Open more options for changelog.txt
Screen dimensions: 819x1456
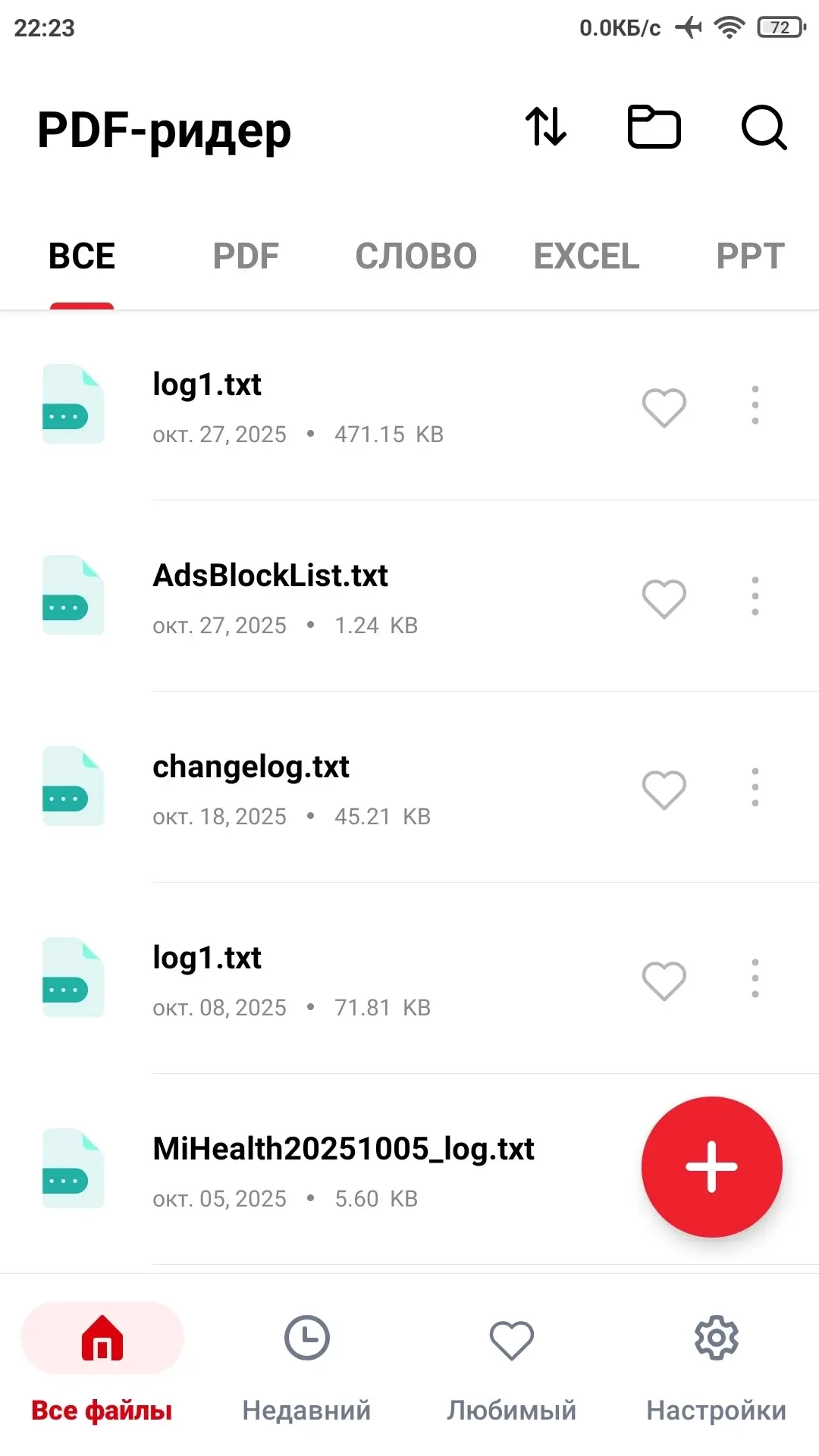click(x=755, y=787)
